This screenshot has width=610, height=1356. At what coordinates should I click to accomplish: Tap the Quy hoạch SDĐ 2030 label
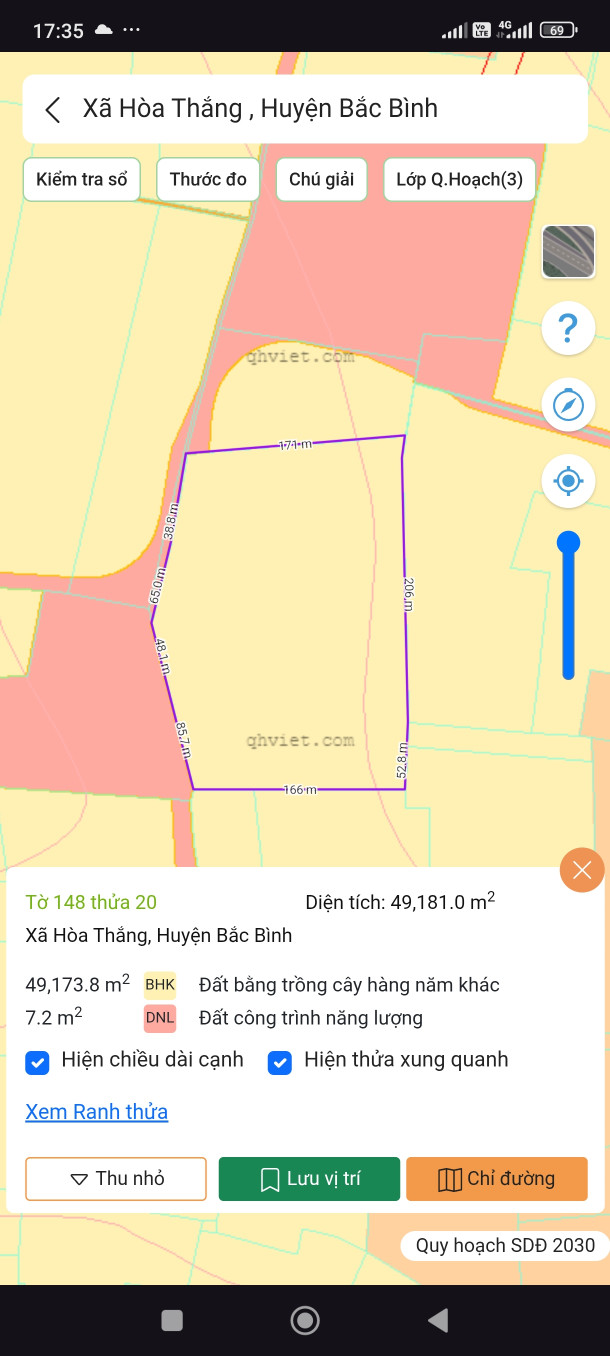(505, 1245)
